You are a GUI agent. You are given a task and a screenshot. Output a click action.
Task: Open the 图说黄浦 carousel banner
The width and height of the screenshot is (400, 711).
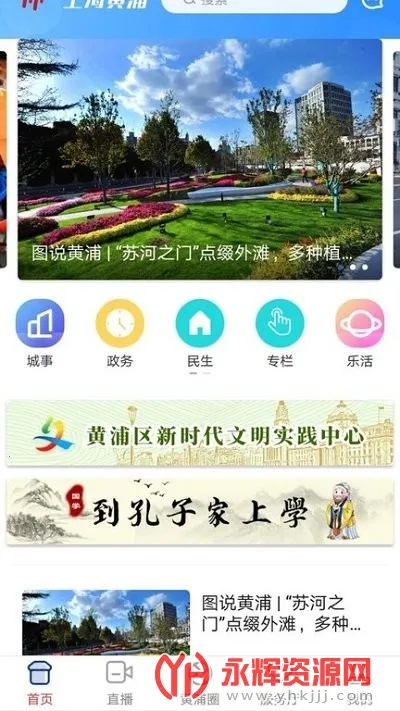tap(200, 159)
